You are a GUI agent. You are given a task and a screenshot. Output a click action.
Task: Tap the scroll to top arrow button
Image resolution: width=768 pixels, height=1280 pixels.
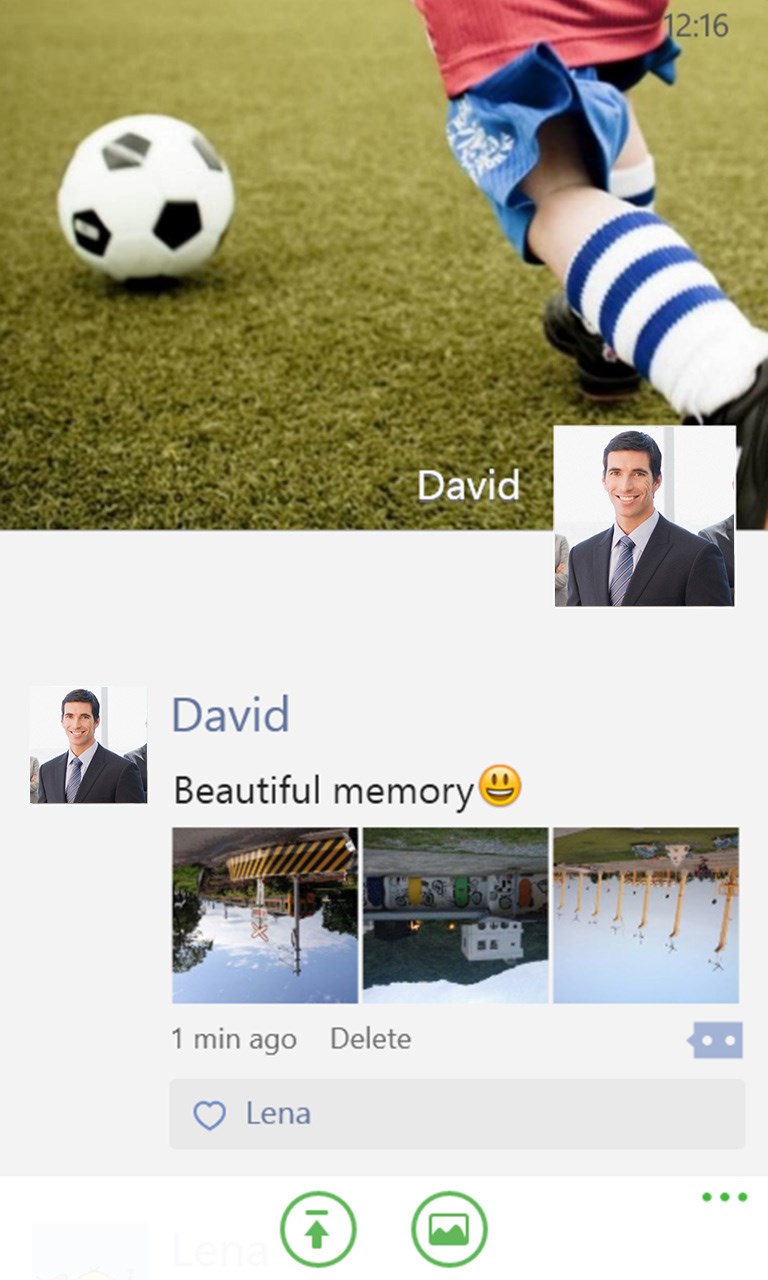(x=317, y=1229)
